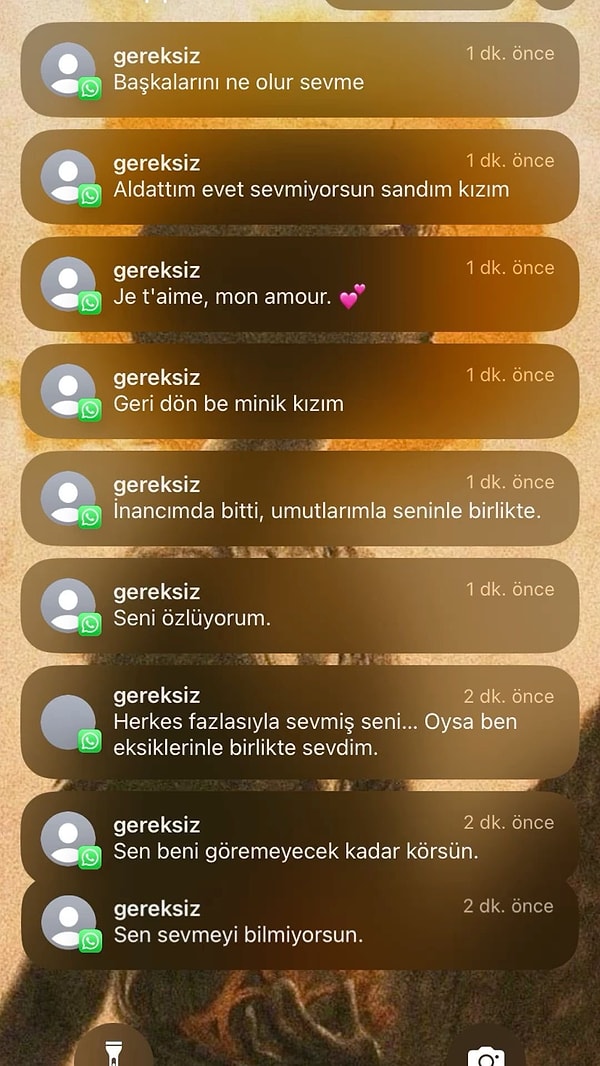Viewport: 600px width, 1066px height.
Task: Launch the lock screen camera shortcut
Action: 486,1054
